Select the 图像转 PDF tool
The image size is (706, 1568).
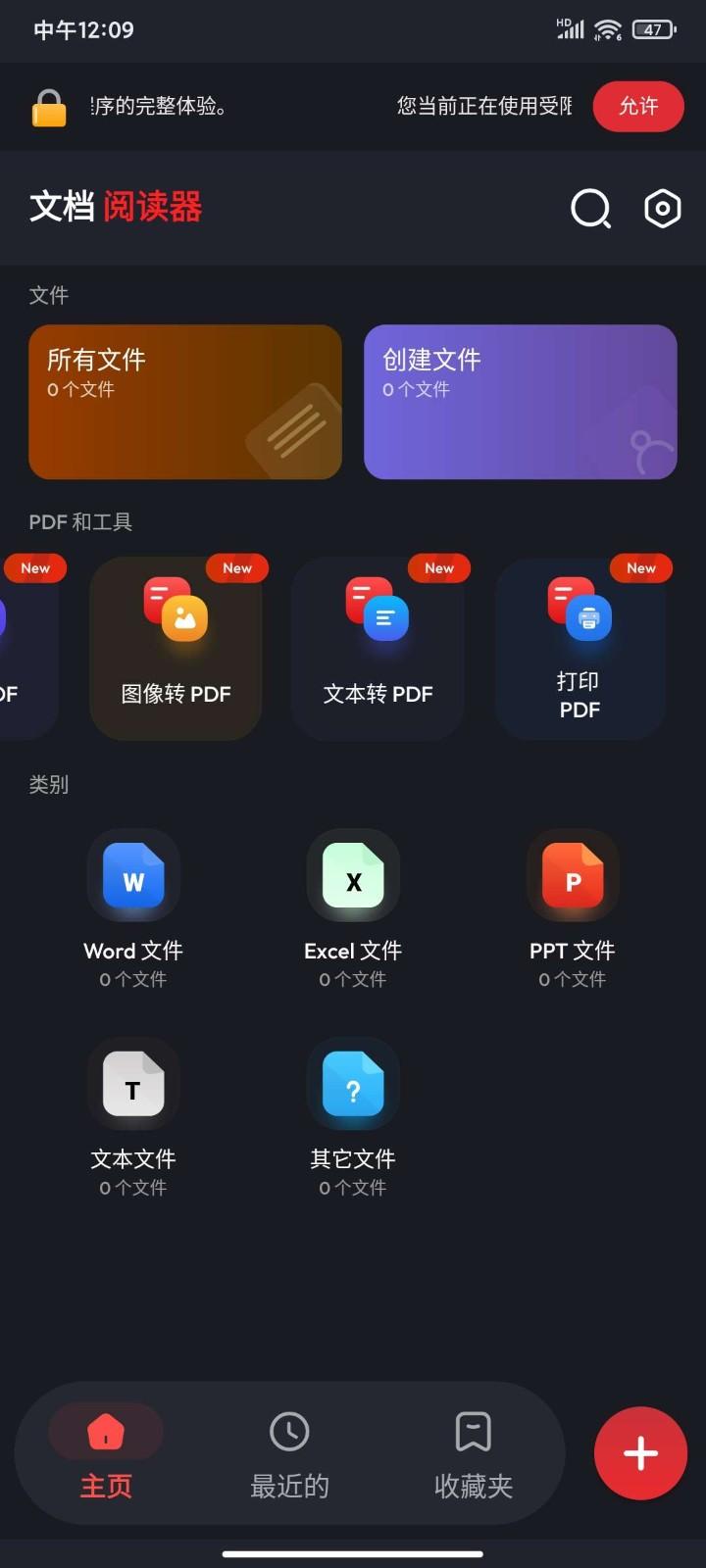pos(176,647)
